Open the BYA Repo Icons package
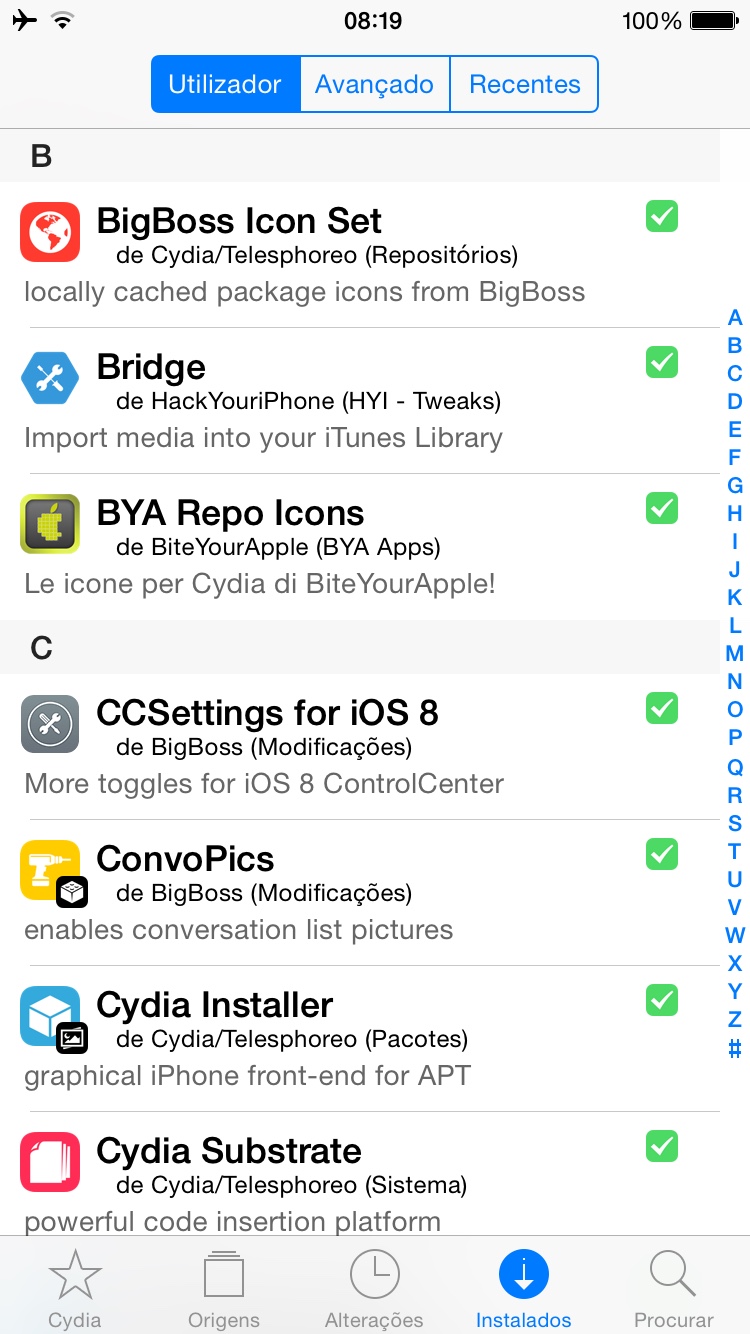The height and width of the screenshot is (1334, 750). pos(360,547)
